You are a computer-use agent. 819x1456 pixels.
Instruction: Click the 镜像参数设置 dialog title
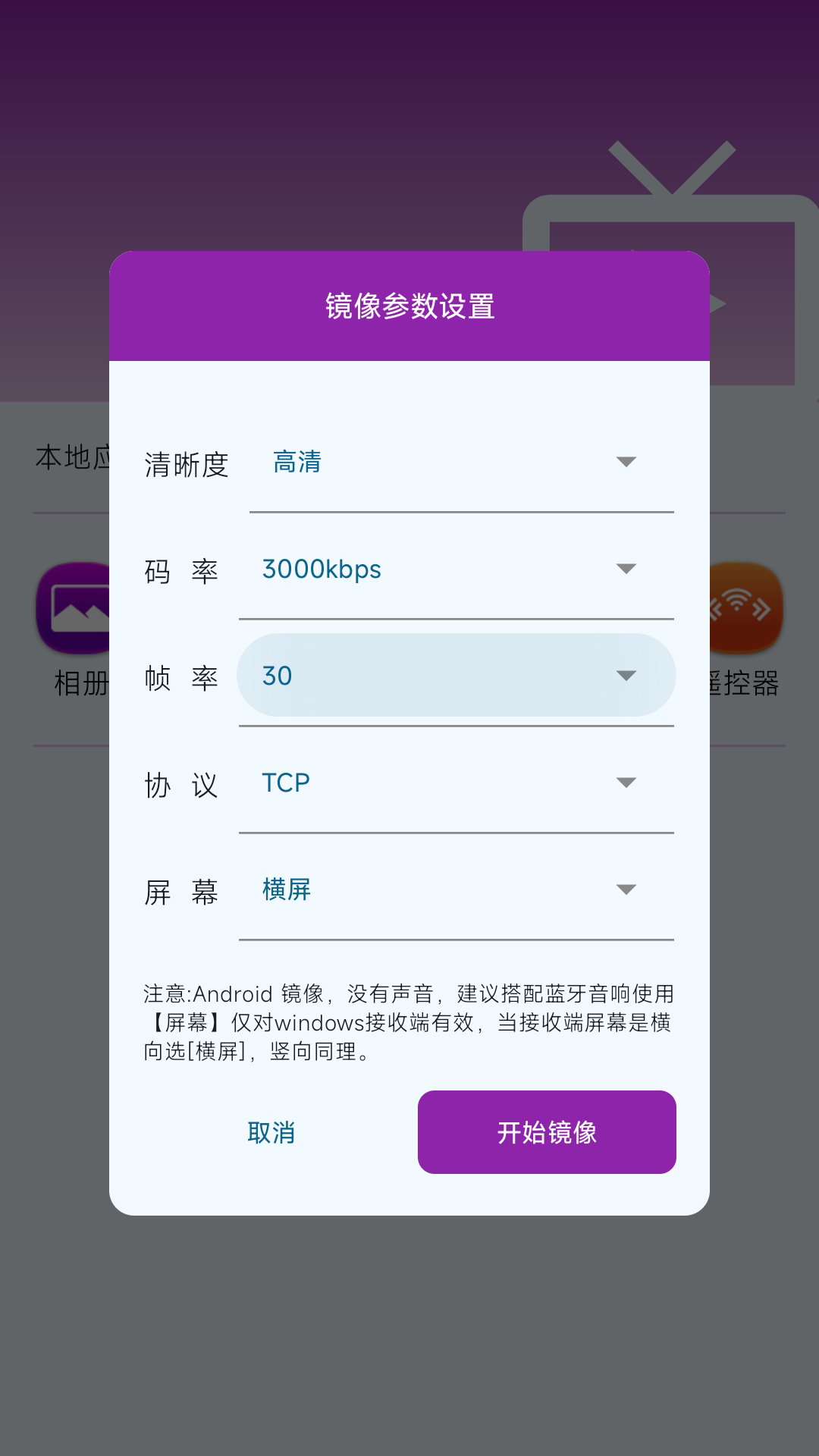[x=409, y=306]
